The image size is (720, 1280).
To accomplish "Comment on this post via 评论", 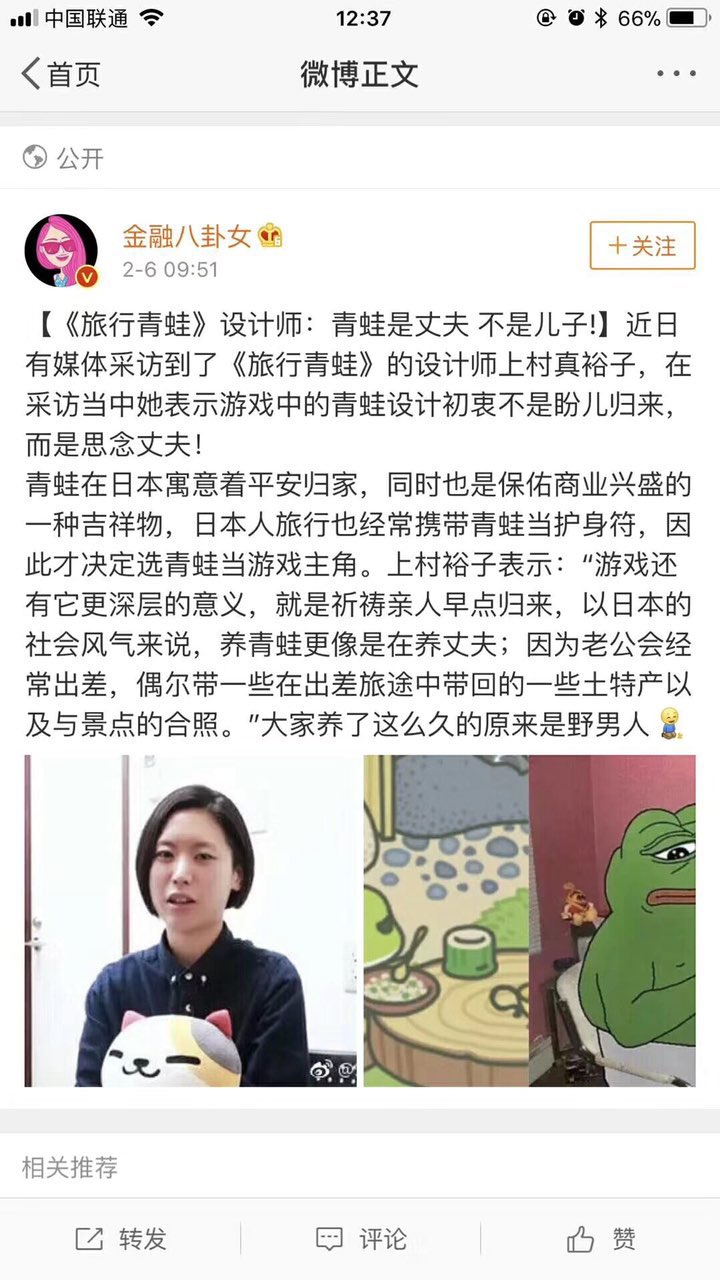I will coord(360,1240).
